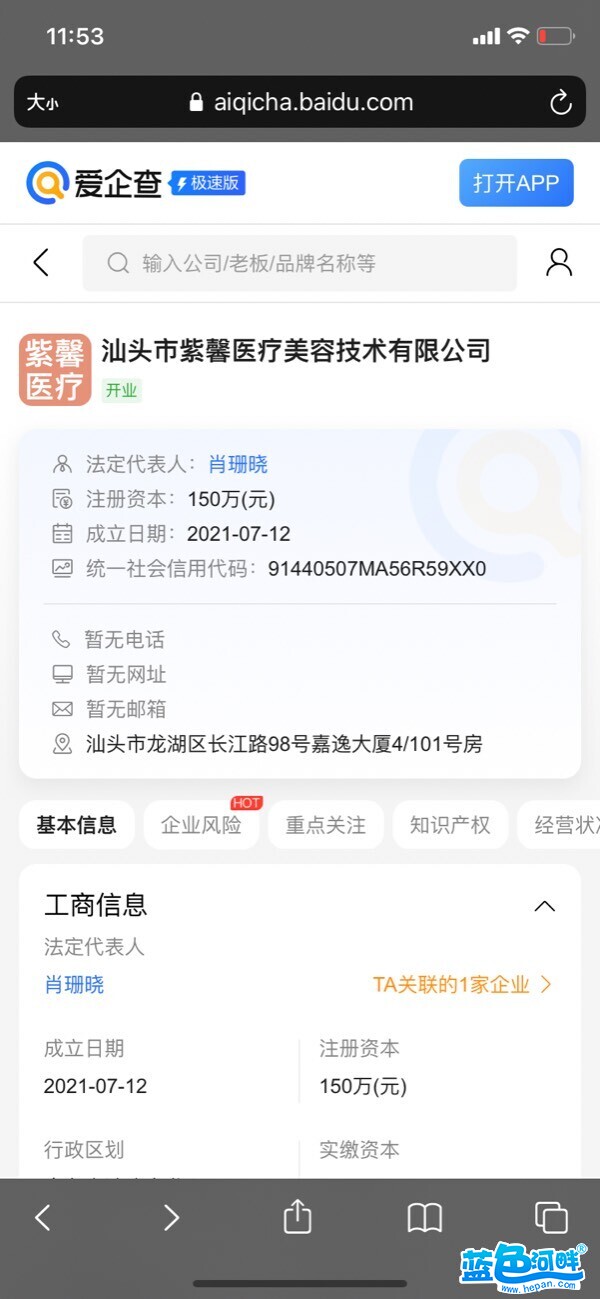Viewport: 600px width, 1299px height.
Task: Tap the company search input field
Action: [x=300, y=263]
